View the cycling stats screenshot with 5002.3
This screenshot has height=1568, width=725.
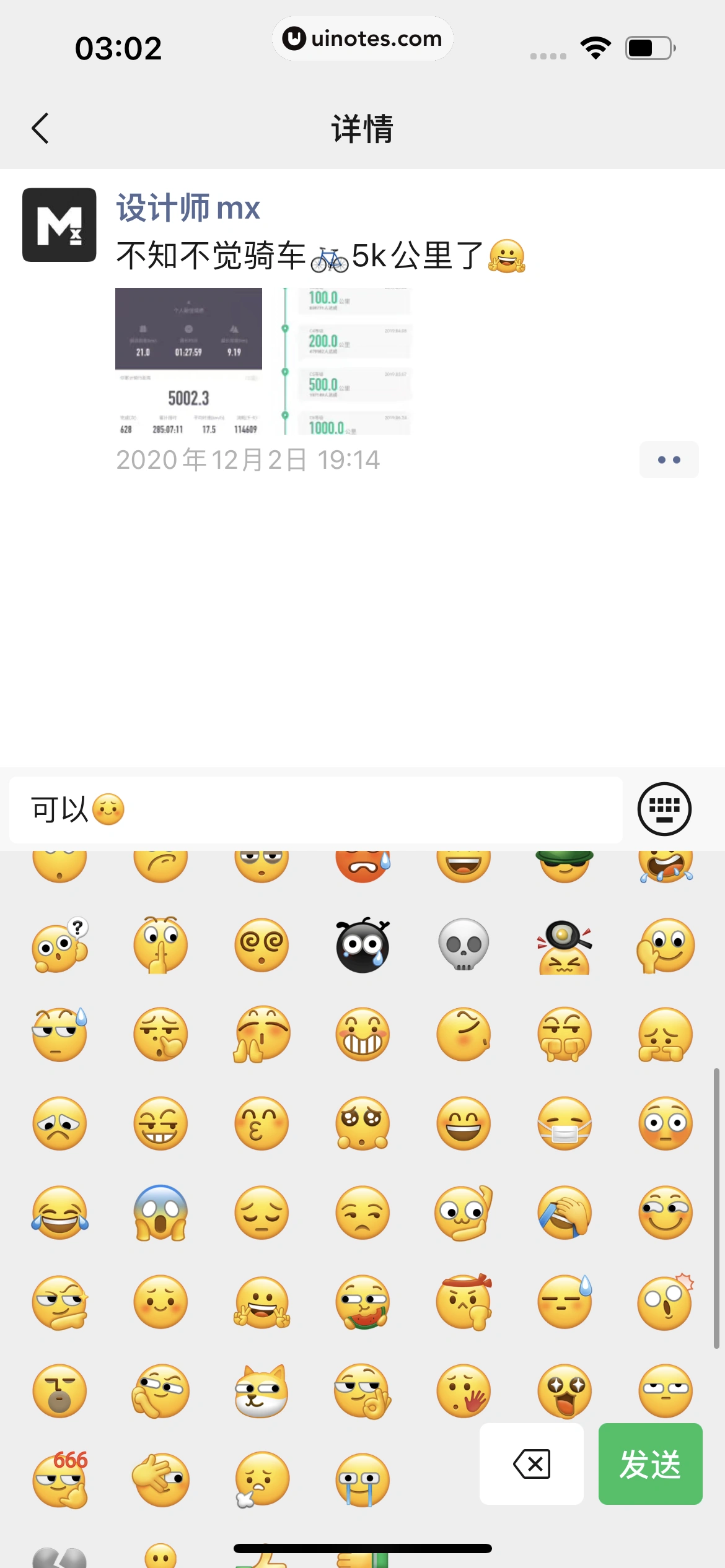pos(188,361)
